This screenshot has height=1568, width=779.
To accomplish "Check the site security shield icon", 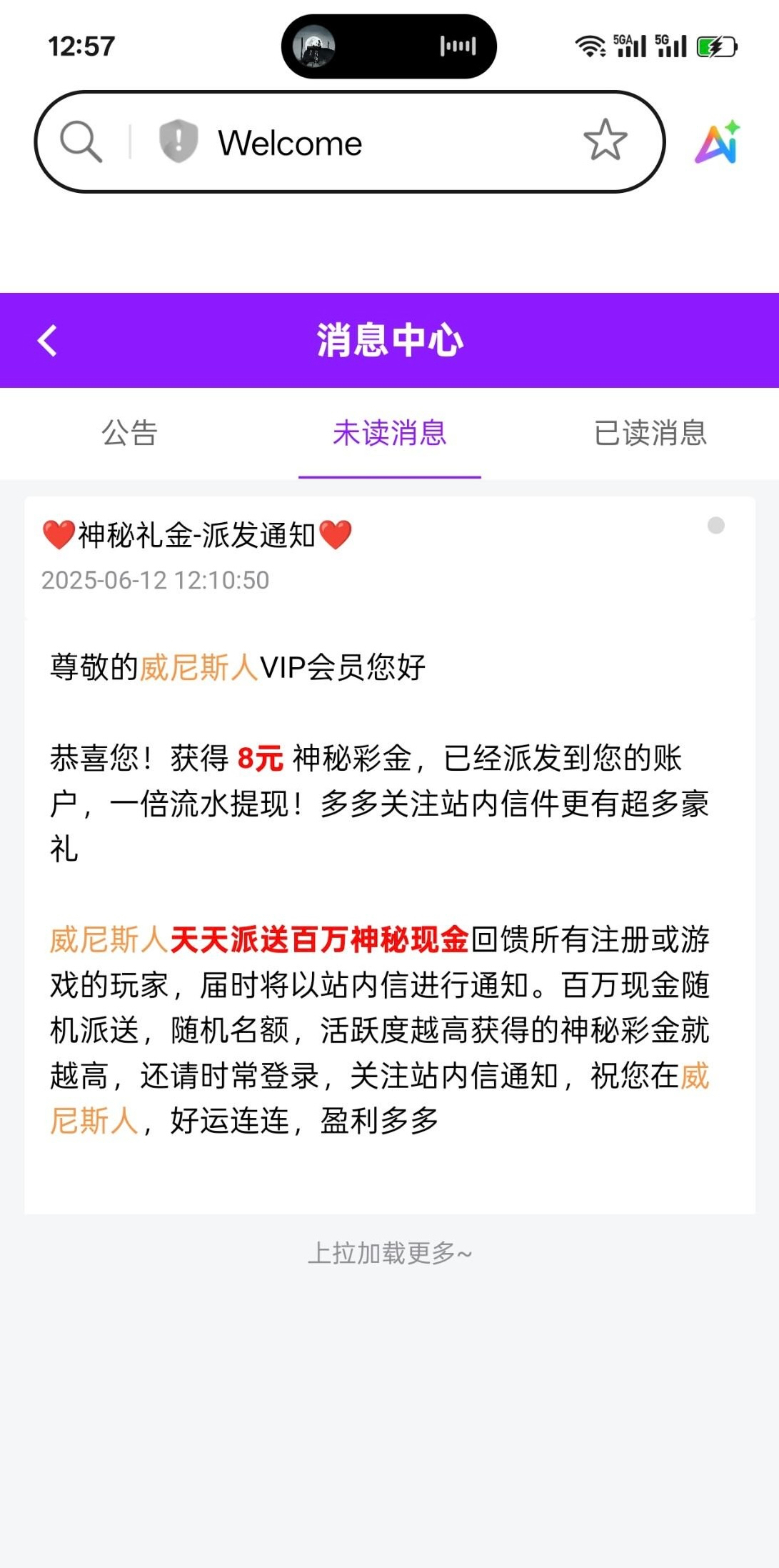I will (178, 141).
